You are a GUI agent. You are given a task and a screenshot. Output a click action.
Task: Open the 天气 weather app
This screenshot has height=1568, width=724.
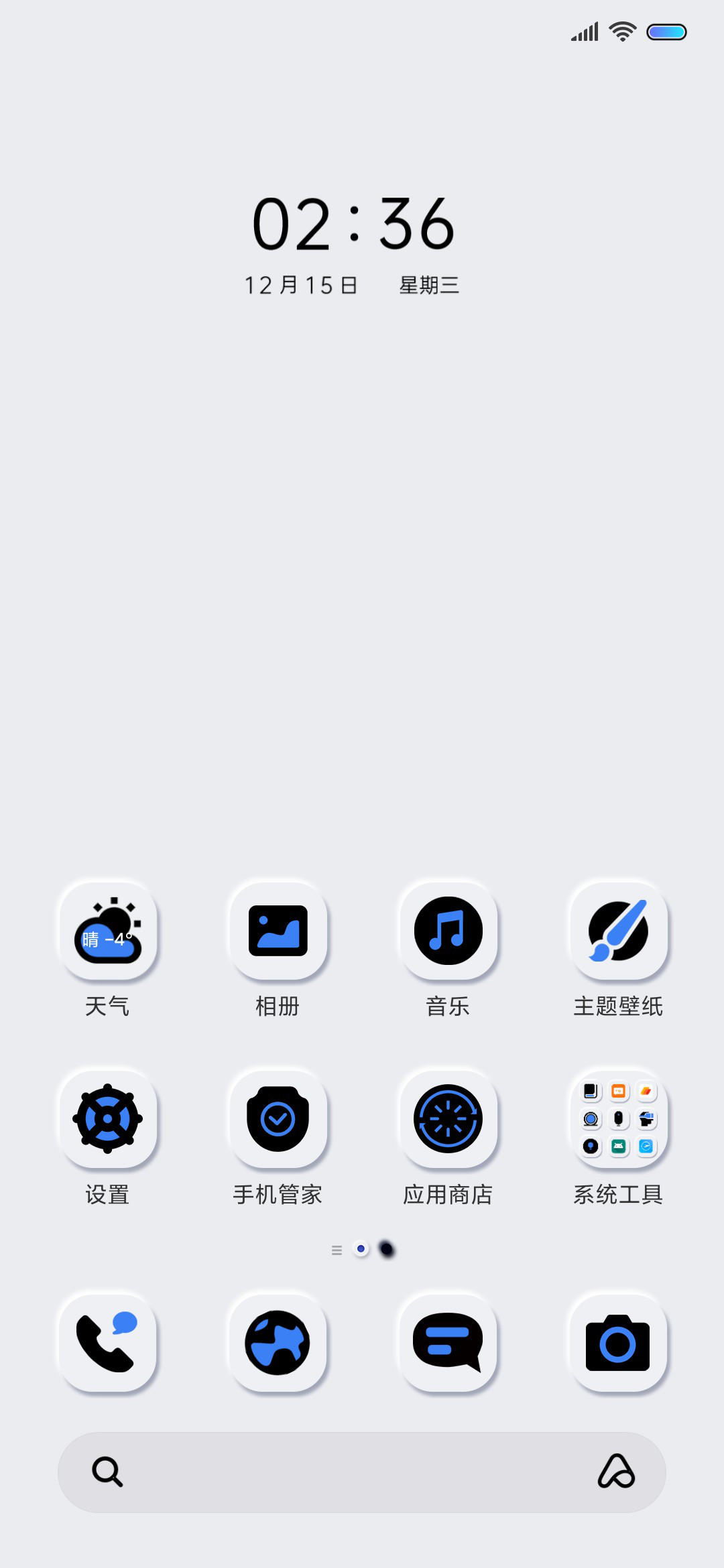(108, 931)
